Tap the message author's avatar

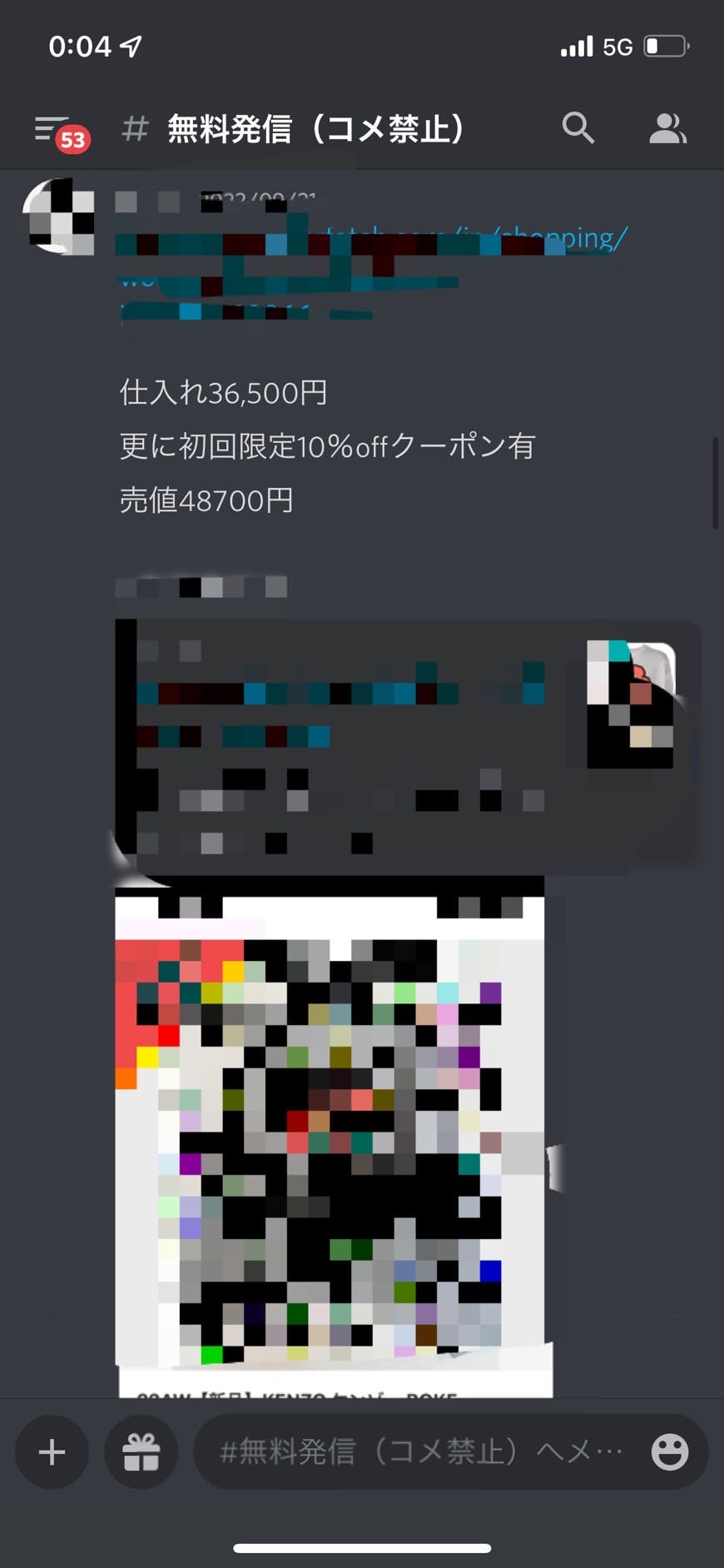click(x=58, y=216)
